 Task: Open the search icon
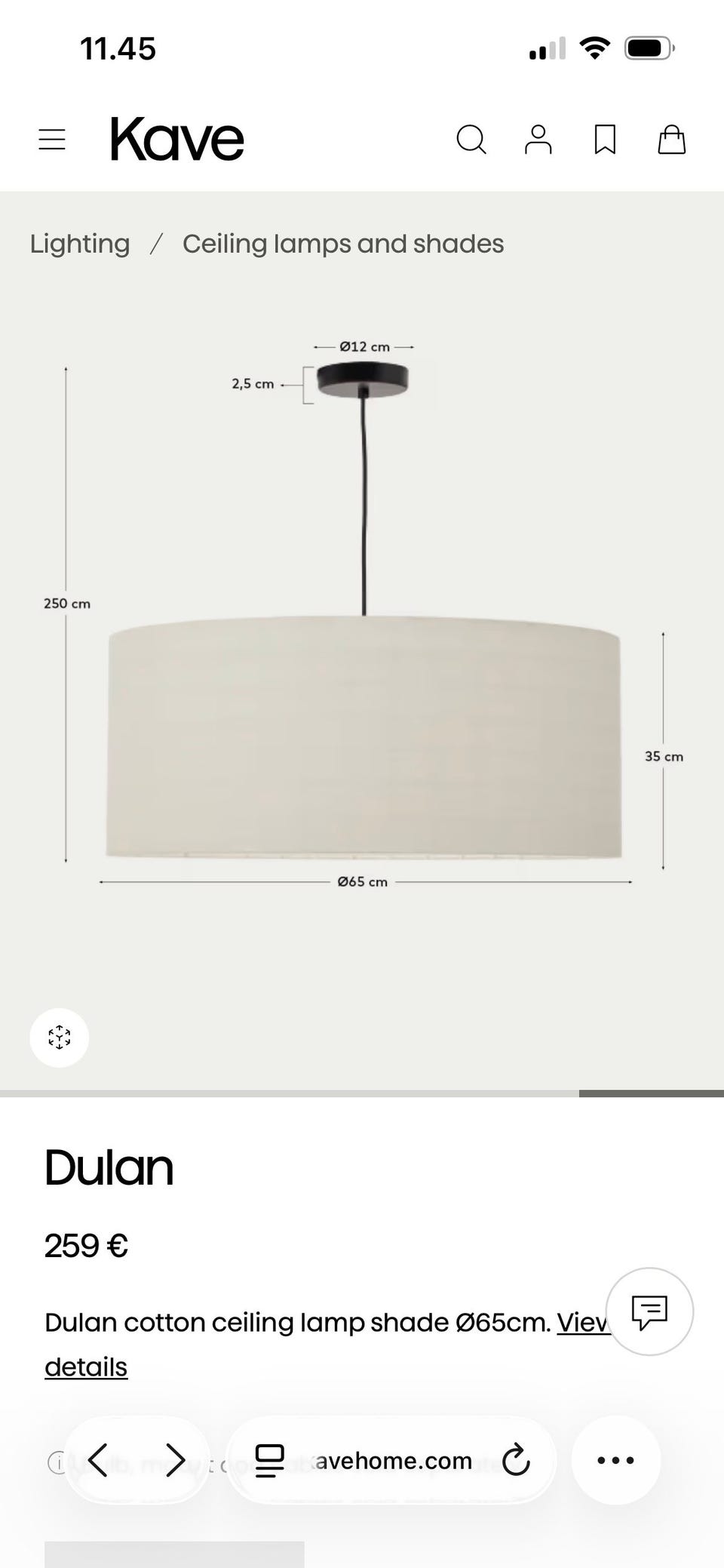(471, 140)
